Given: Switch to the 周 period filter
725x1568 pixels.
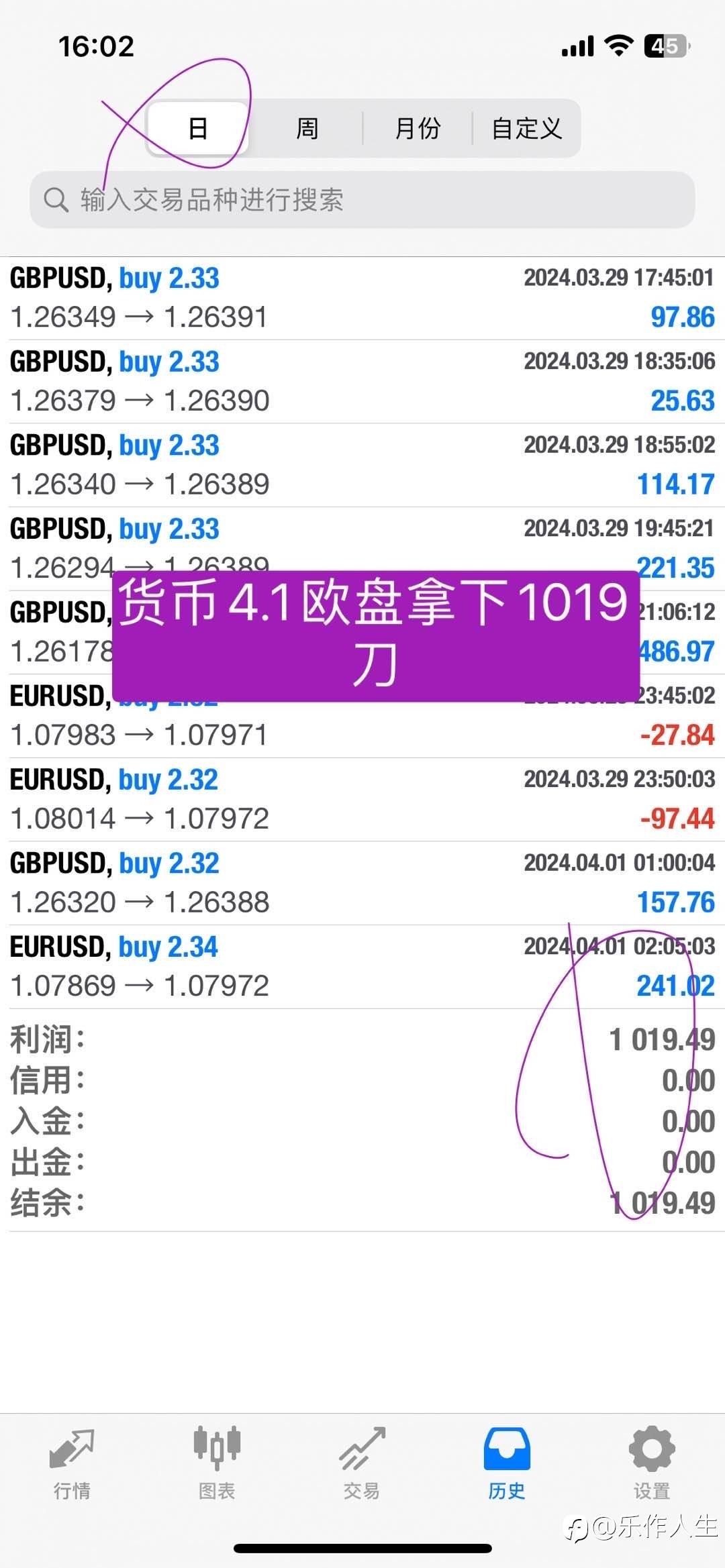Looking at the screenshot, I should pos(307,128).
